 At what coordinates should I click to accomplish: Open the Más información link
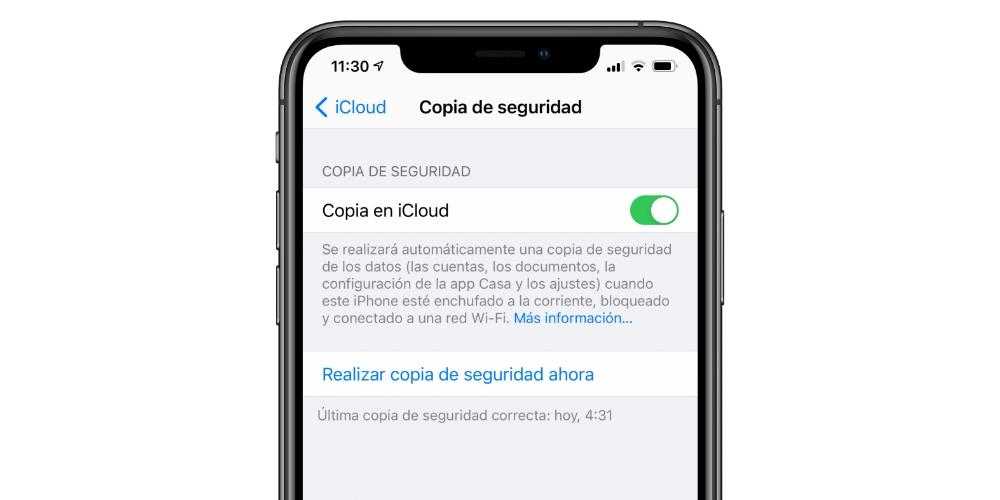(573, 318)
